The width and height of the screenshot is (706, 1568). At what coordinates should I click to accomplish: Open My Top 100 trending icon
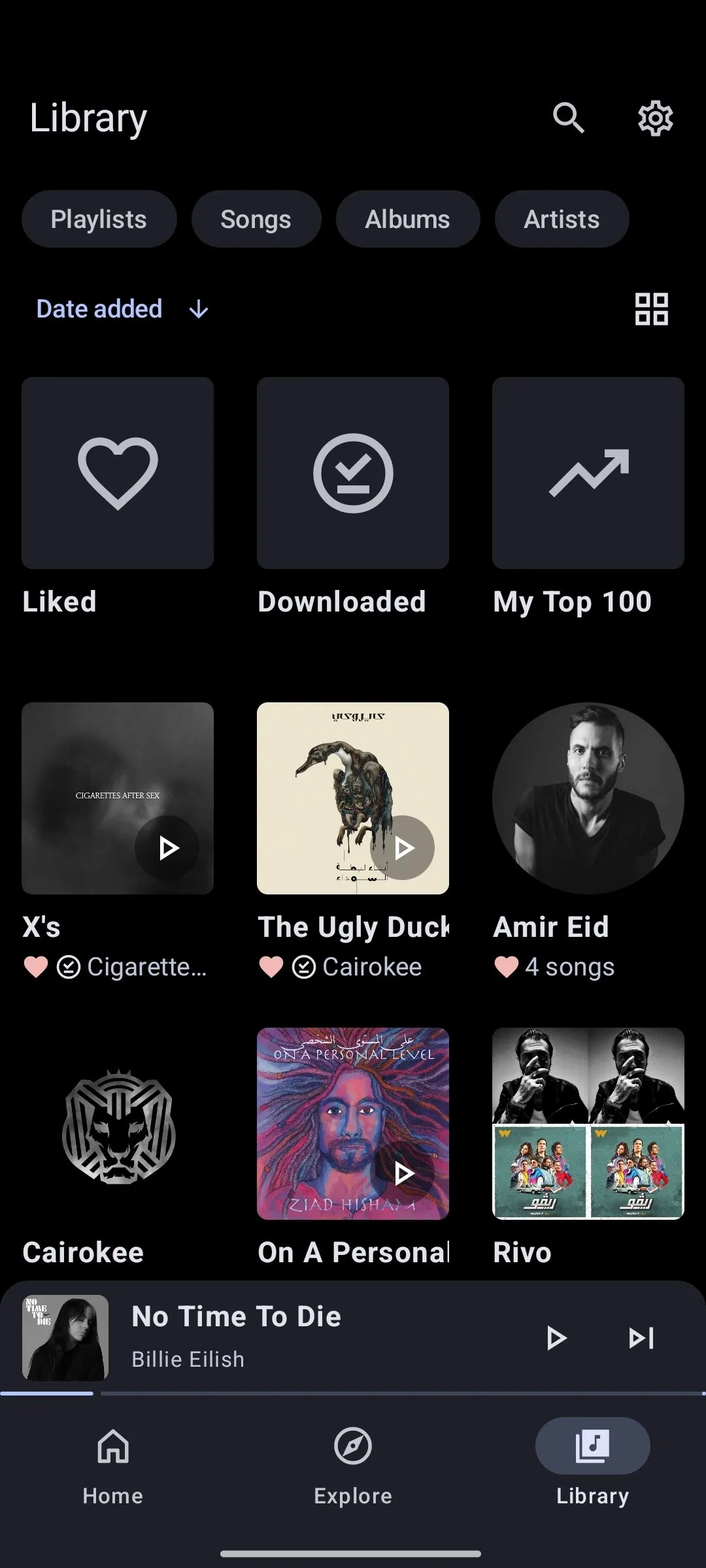587,472
